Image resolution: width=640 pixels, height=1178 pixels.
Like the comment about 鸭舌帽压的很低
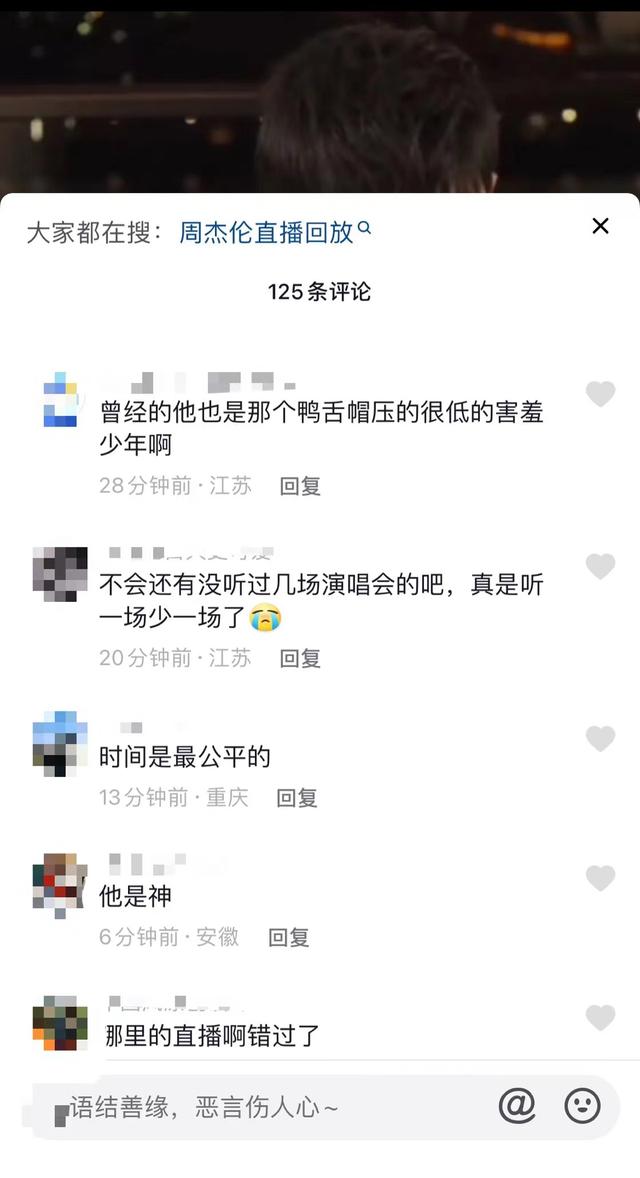(x=600, y=394)
